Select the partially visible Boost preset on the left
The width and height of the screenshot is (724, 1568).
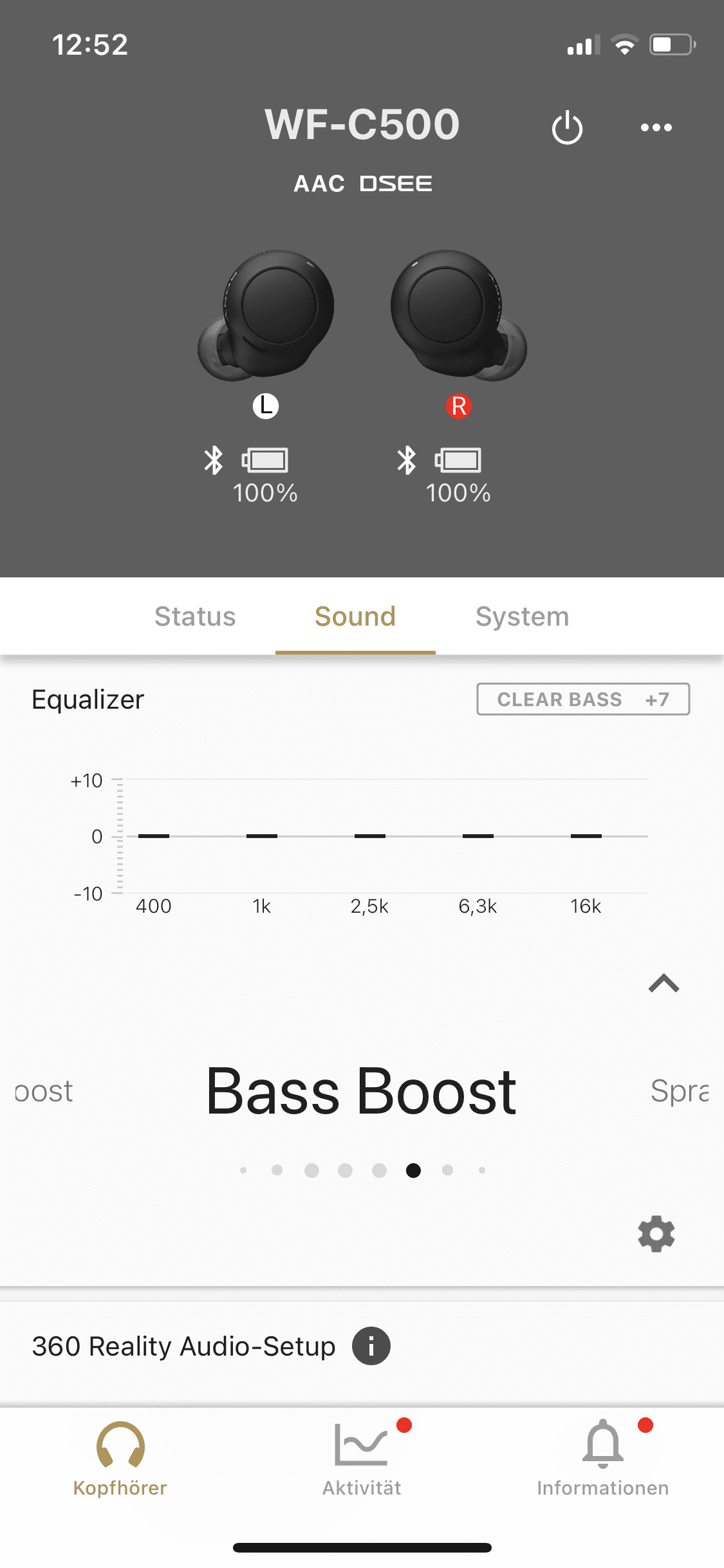44,1092
